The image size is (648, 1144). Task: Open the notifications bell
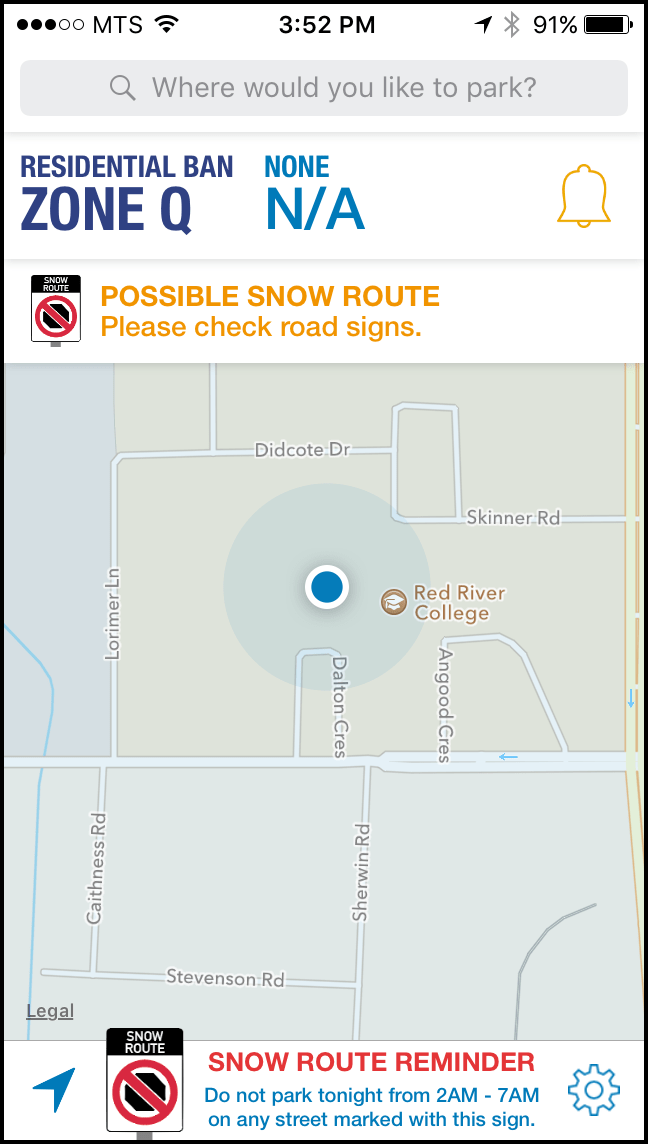pos(583,196)
